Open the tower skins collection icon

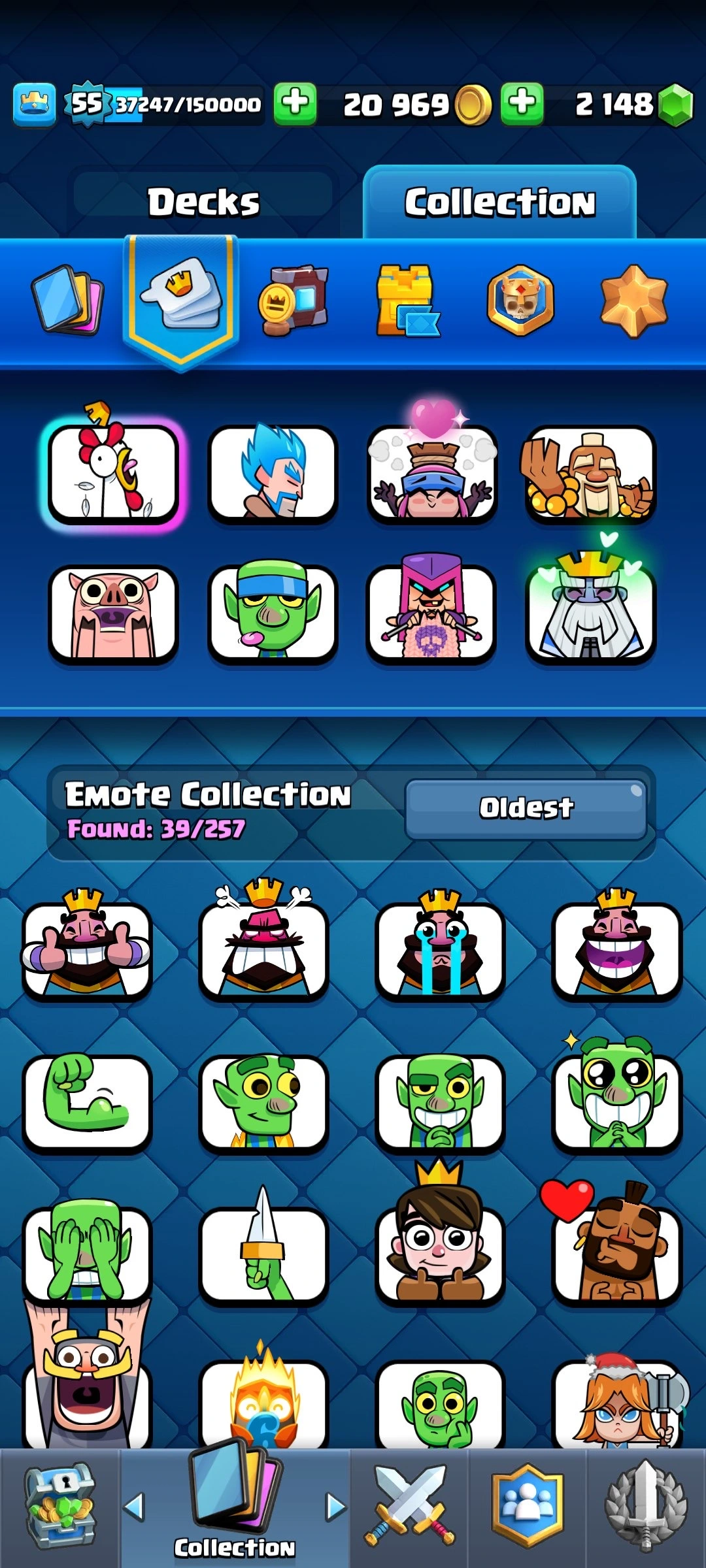[407, 299]
